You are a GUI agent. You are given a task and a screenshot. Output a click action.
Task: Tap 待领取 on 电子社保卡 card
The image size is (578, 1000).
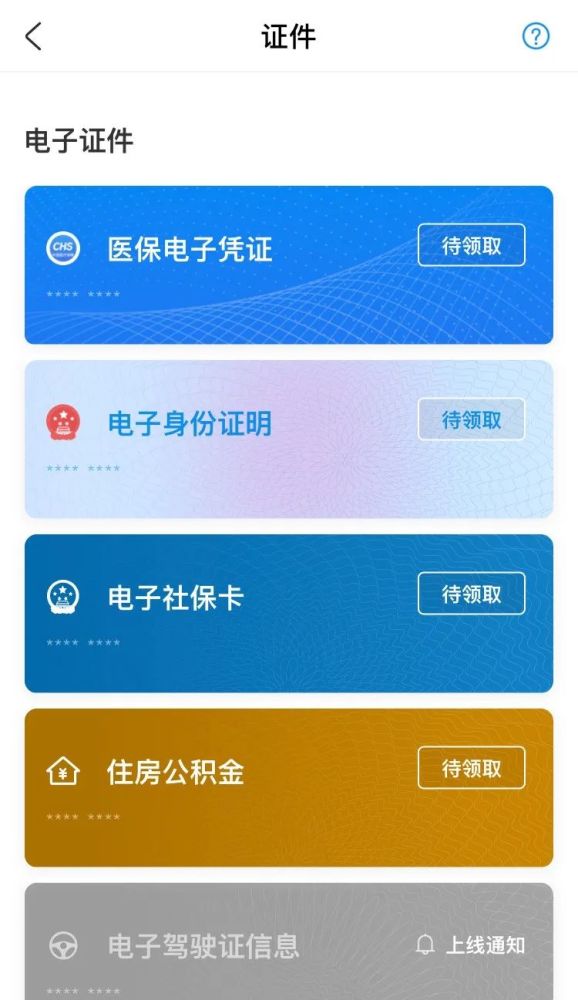(x=471, y=594)
